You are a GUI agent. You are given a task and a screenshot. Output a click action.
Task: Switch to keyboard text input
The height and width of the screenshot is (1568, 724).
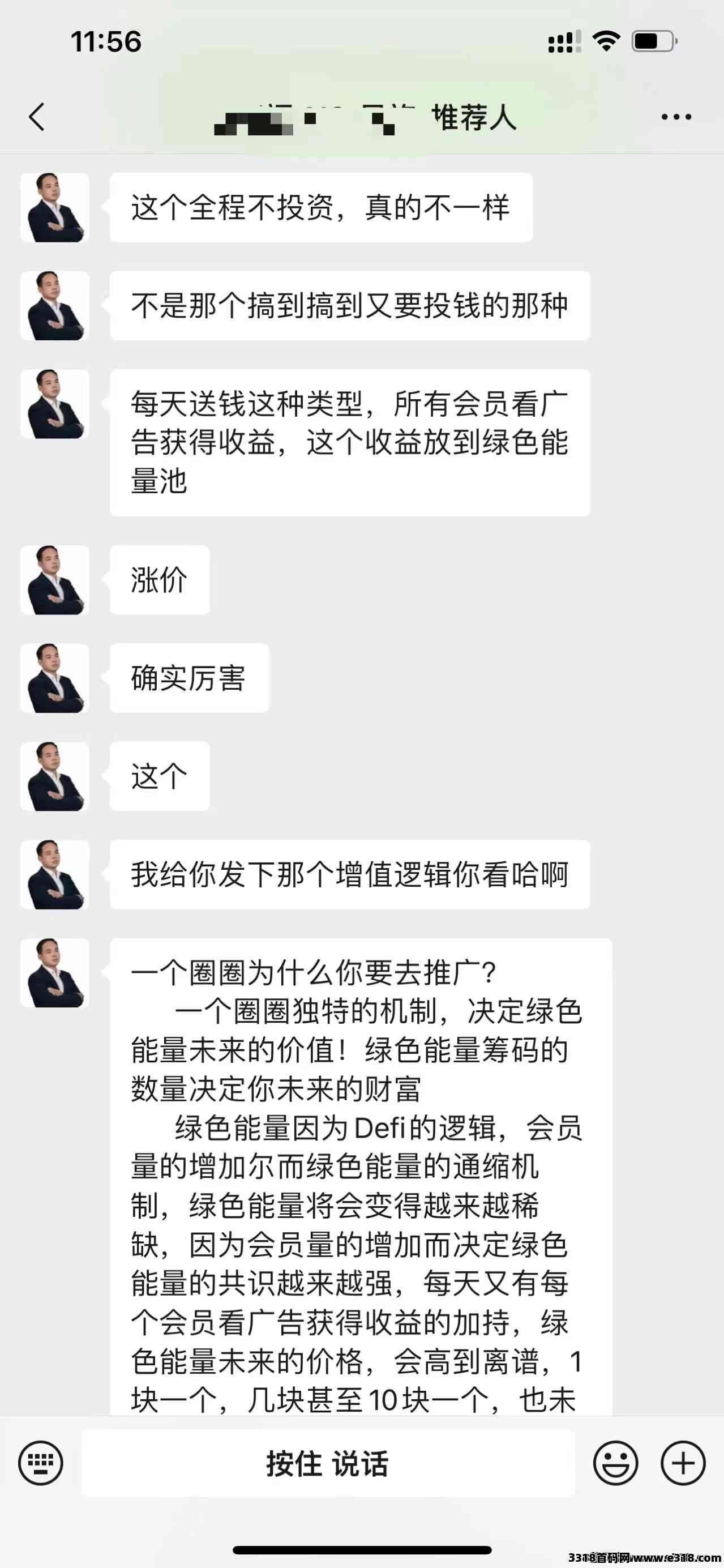click(x=40, y=1463)
